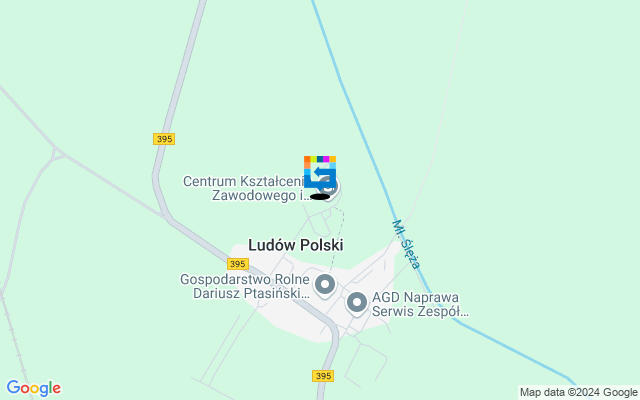Open the Centrum Kształcenia Zawodowego place marker
Viewport: 640px width, 400px height.
(x=331, y=187)
